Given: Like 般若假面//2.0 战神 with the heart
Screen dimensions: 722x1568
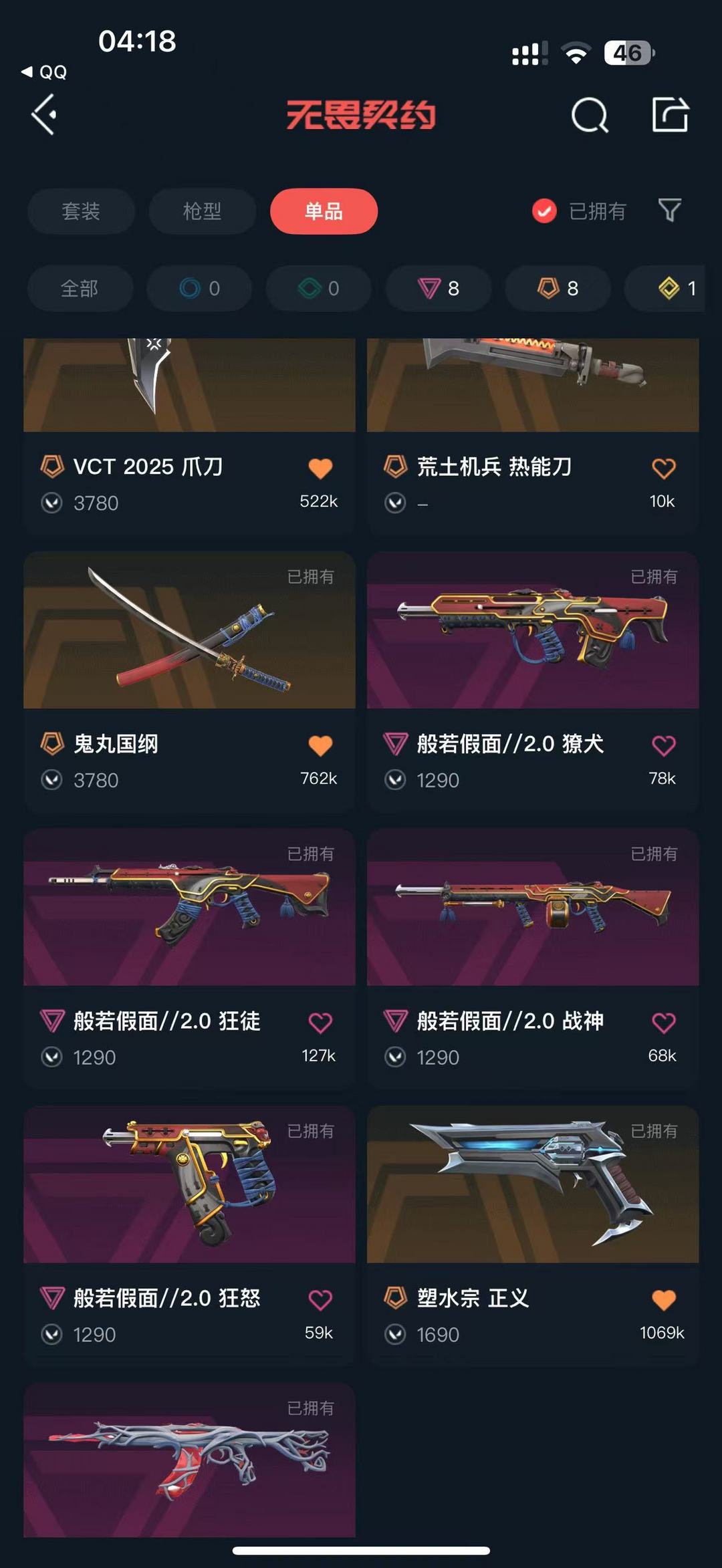Looking at the screenshot, I should [x=663, y=1023].
